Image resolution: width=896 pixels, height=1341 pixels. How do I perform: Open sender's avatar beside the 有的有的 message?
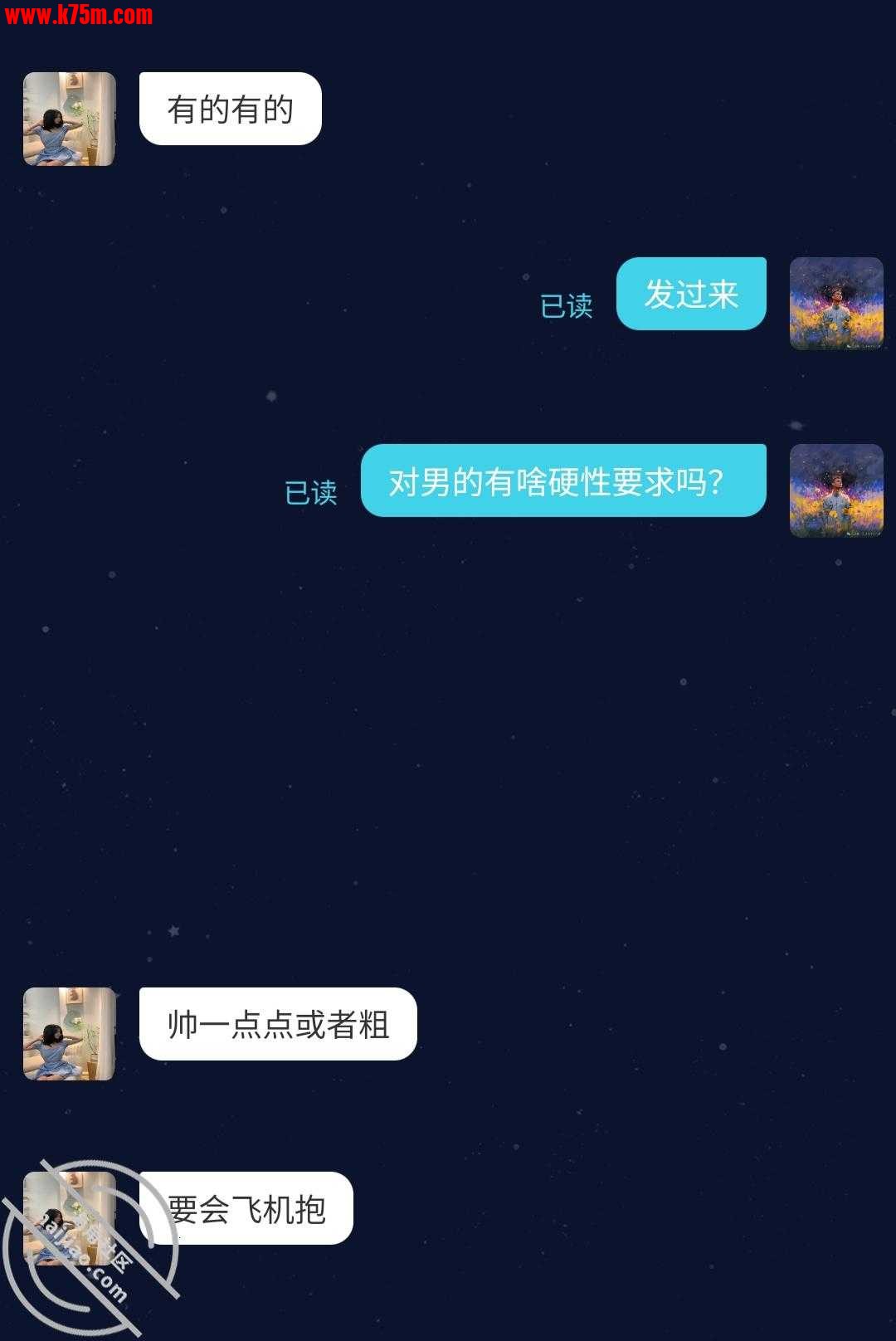(x=69, y=119)
